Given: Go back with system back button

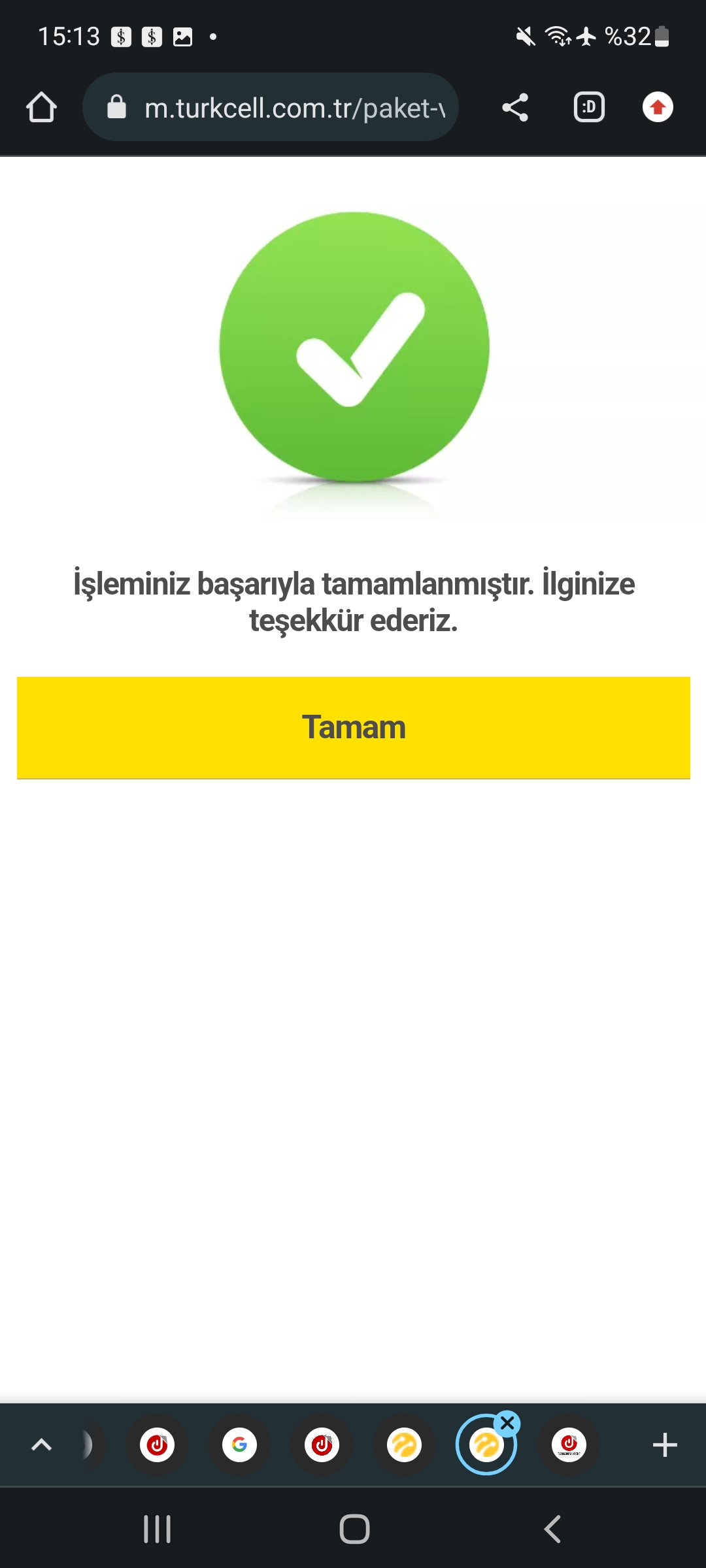Looking at the screenshot, I should [552, 1529].
